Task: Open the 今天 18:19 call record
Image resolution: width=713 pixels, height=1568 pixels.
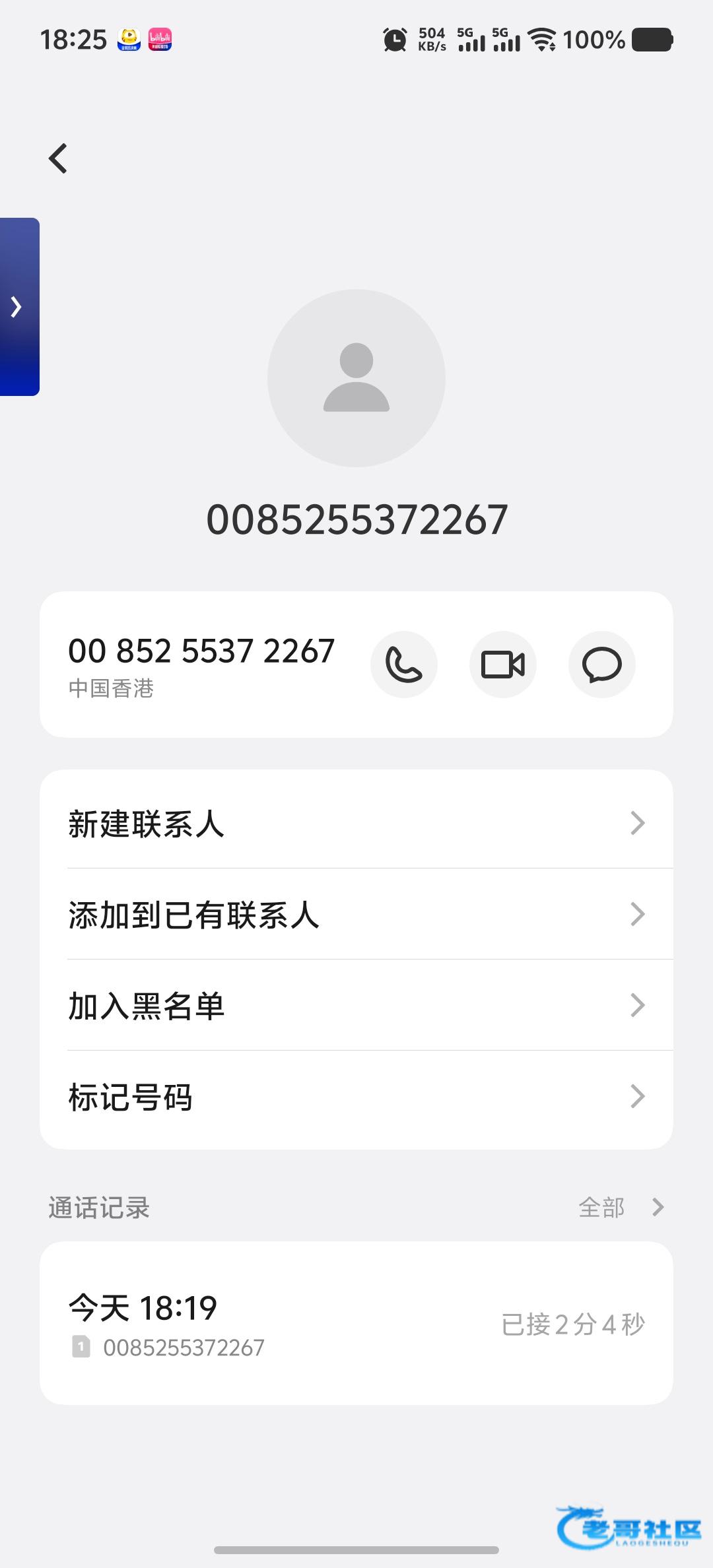Action: (356, 1324)
